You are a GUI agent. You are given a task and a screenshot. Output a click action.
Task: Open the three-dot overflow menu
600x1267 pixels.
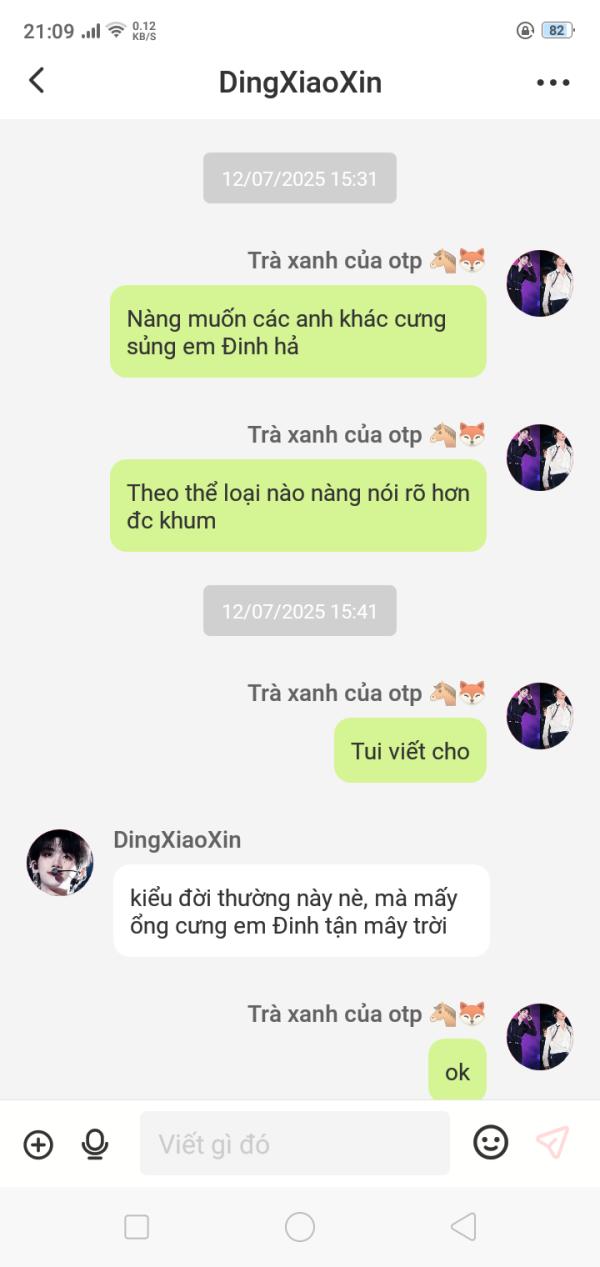point(553,82)
